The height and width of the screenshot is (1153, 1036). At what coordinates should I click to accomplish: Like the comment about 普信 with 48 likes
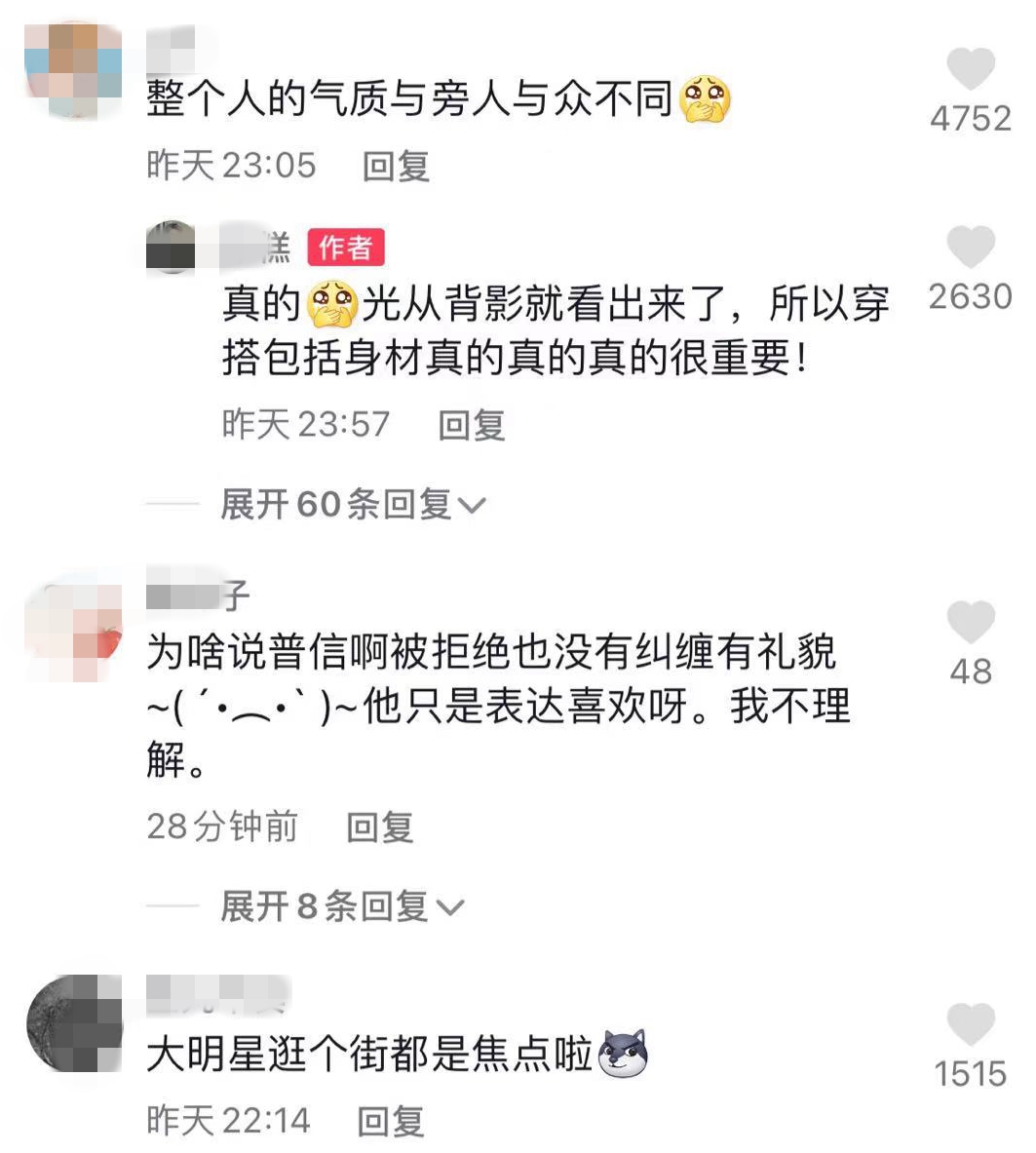(x=971, y=619)
